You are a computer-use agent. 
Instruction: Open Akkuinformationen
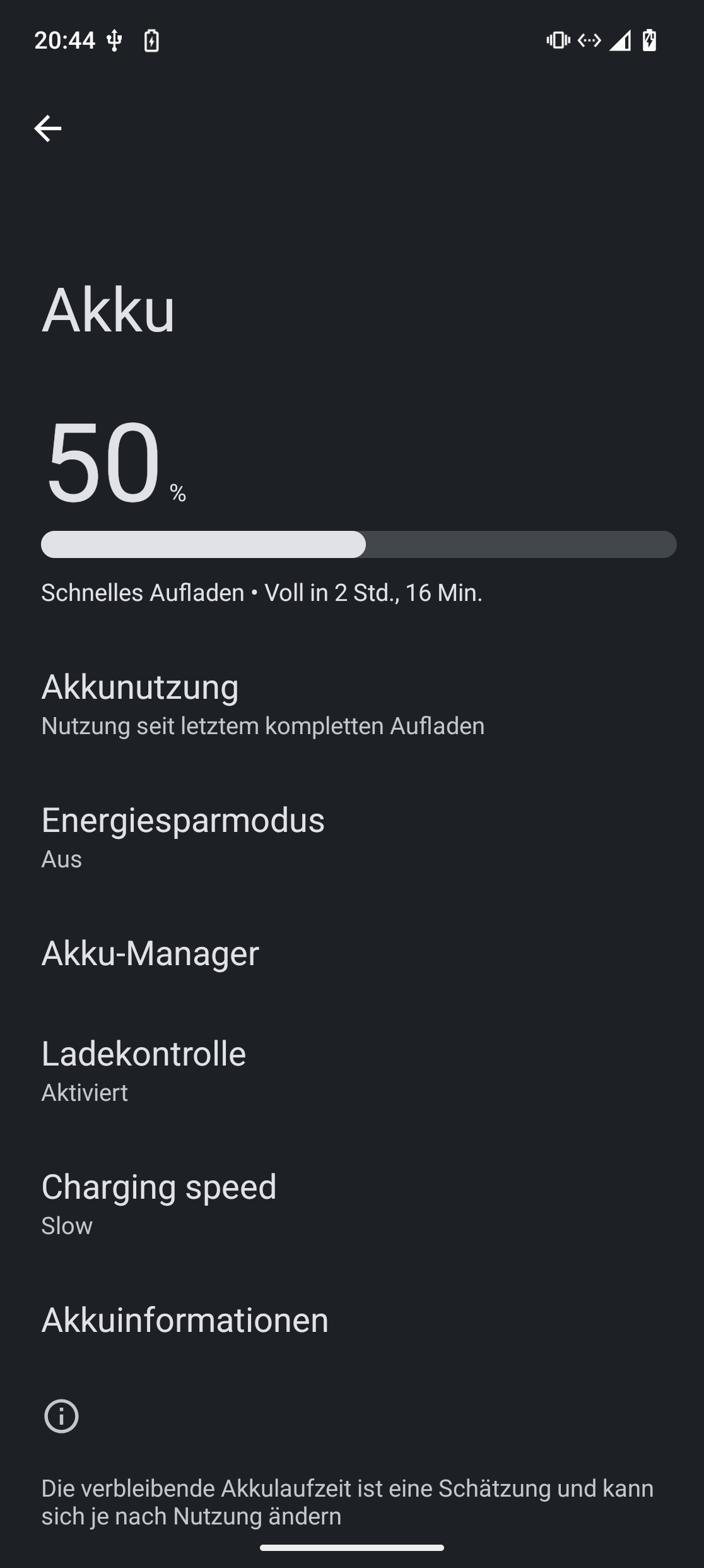185,1320
